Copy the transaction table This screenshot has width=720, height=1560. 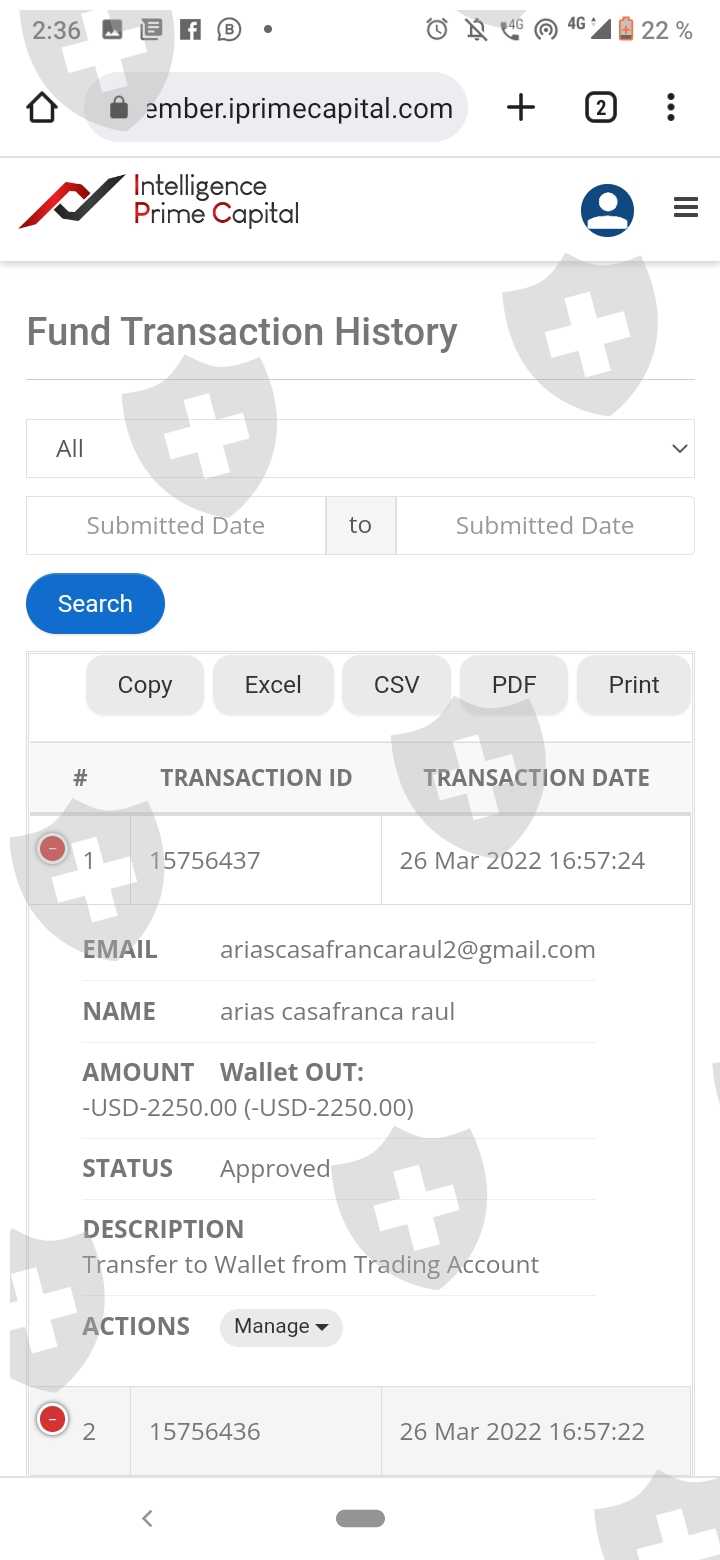click(x=145, y=685)
